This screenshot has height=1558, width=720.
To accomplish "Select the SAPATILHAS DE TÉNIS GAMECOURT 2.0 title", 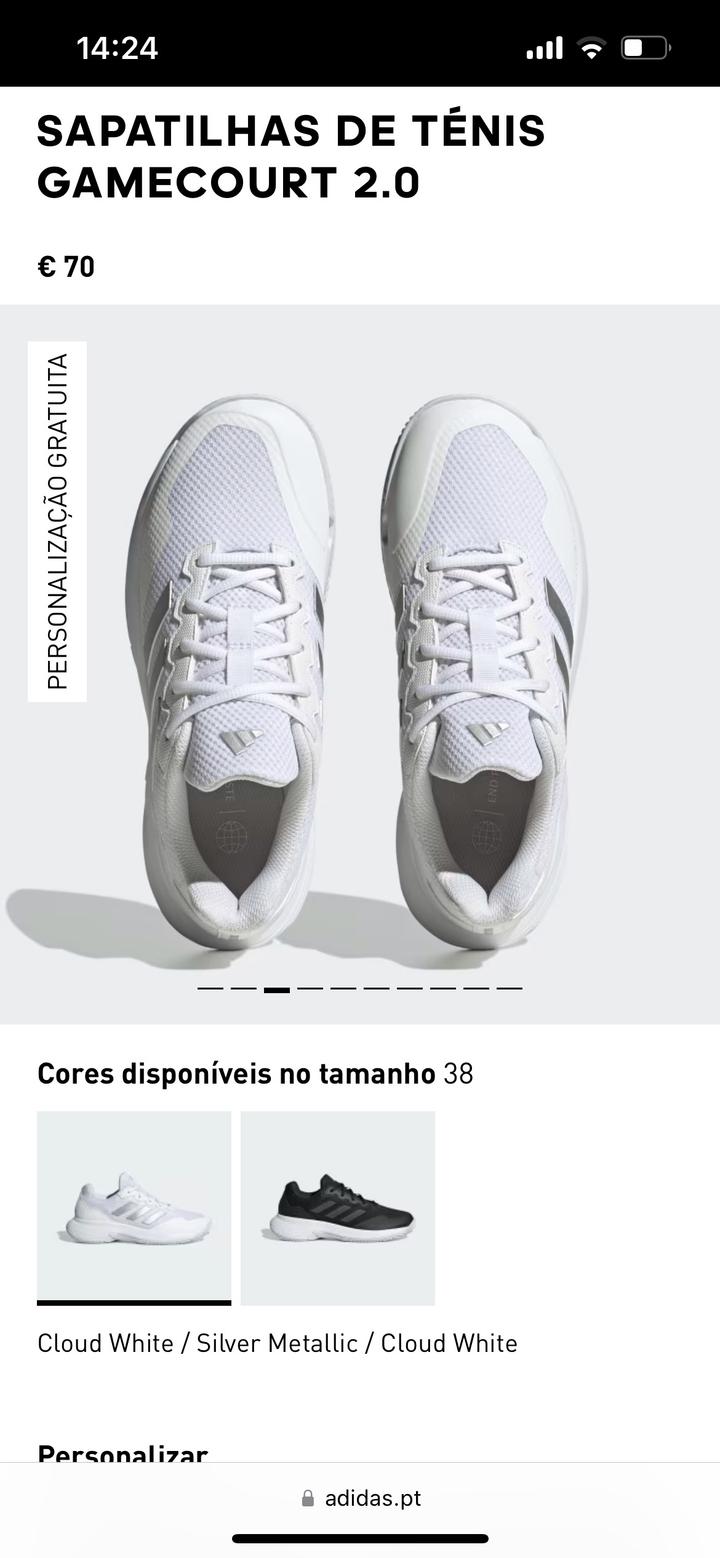I will 292,156.
